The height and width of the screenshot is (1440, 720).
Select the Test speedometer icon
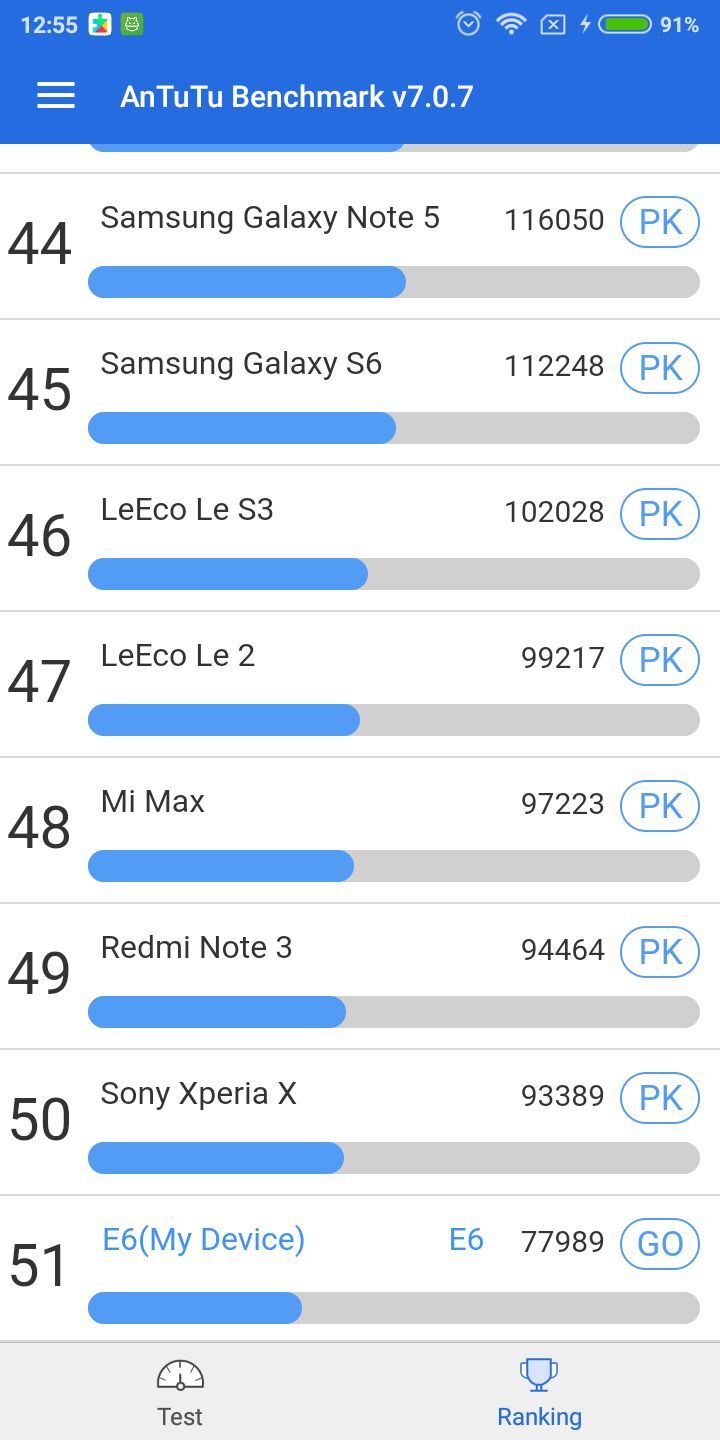(x=179, y=1375)
